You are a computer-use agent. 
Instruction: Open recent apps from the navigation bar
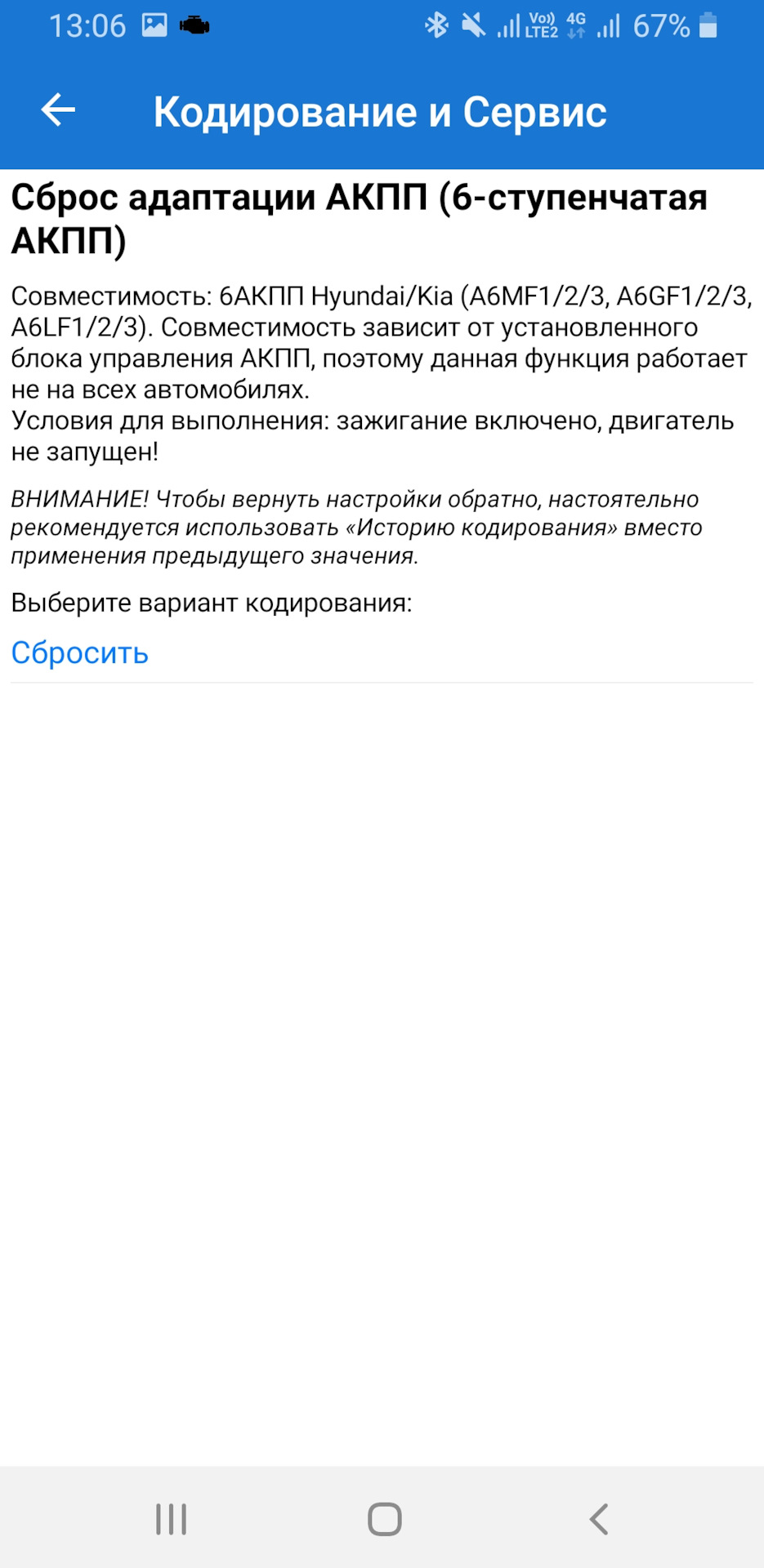(x=171, y=1520)
